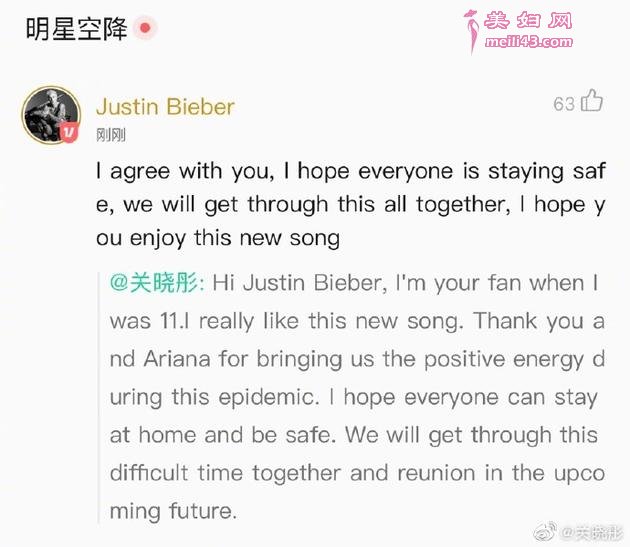
Task: Tap the Justin Bieber username
Action: pos(165,107)
